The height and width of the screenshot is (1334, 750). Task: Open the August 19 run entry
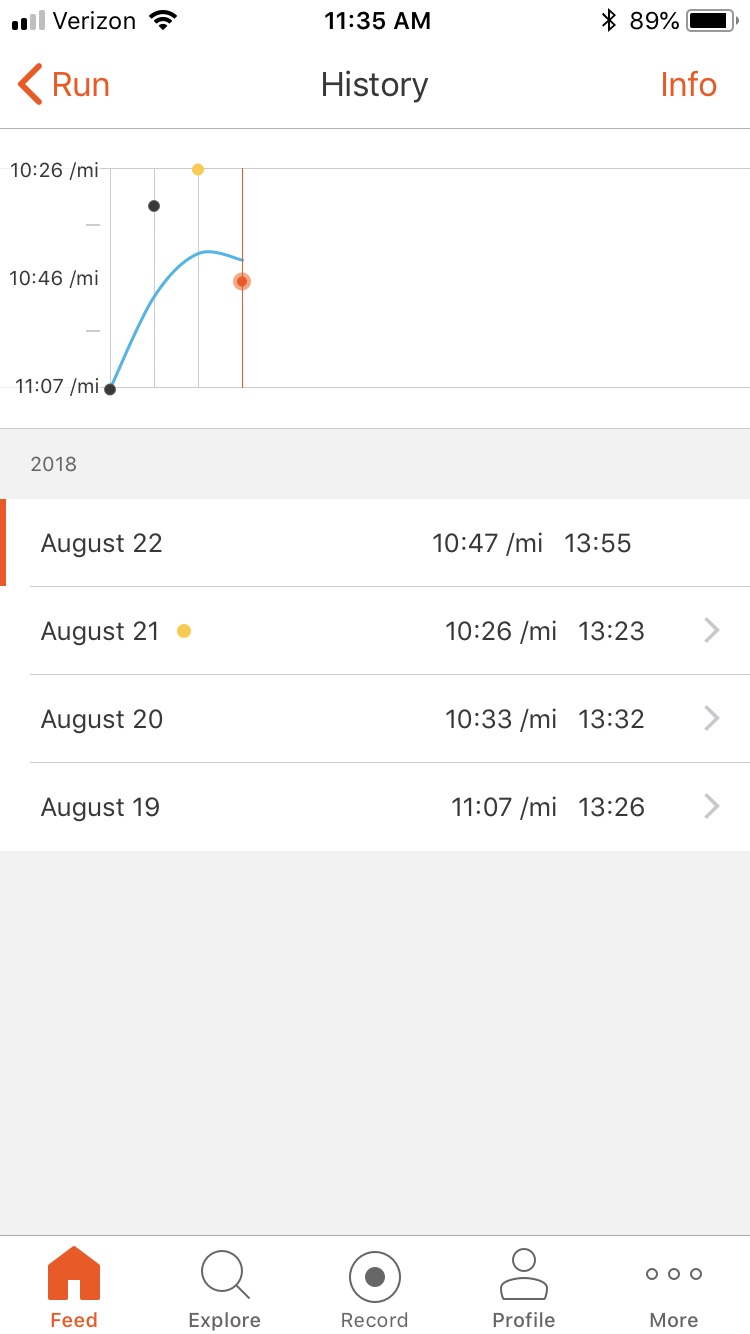click(x=375, y=807)
